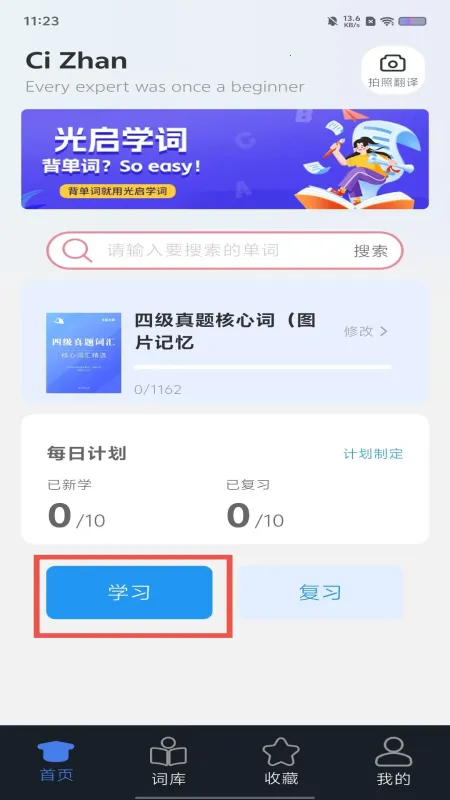Start reviewing with the 复习 button
Viewport: 450px width, 800px height.
[x=320, y=592]
